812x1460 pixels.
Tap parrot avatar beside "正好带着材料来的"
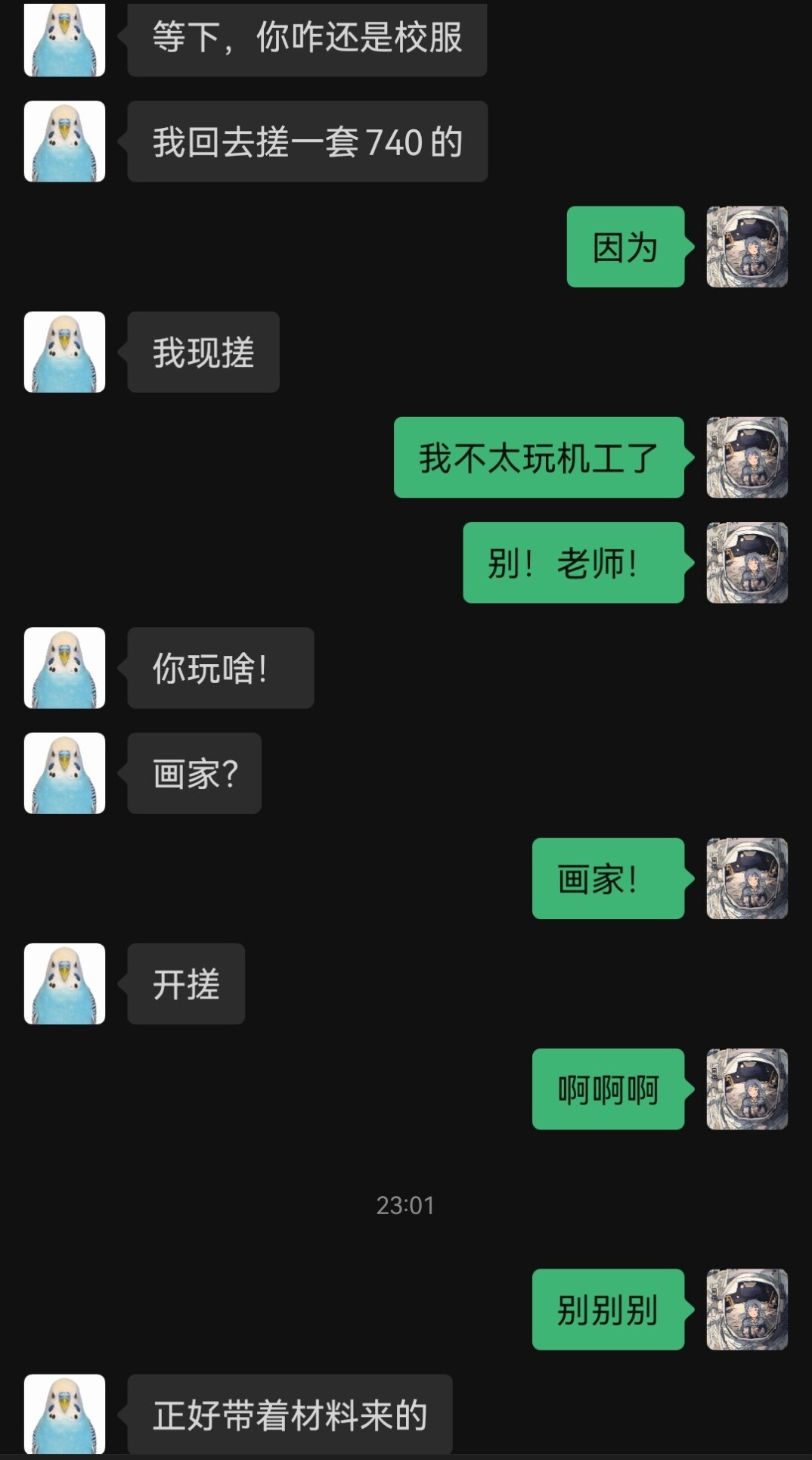click(x=64, y=1414)
